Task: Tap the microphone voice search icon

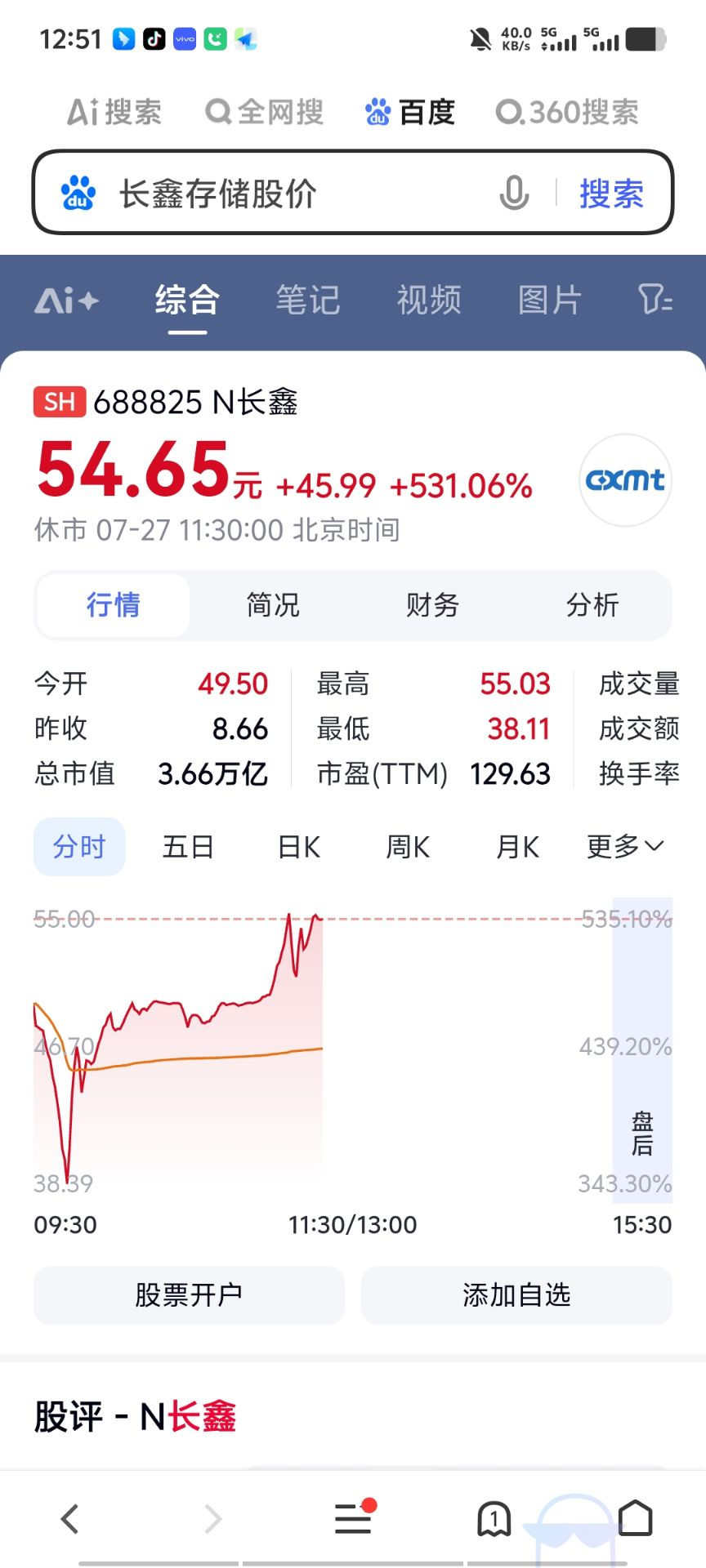Action: [514, 194]
